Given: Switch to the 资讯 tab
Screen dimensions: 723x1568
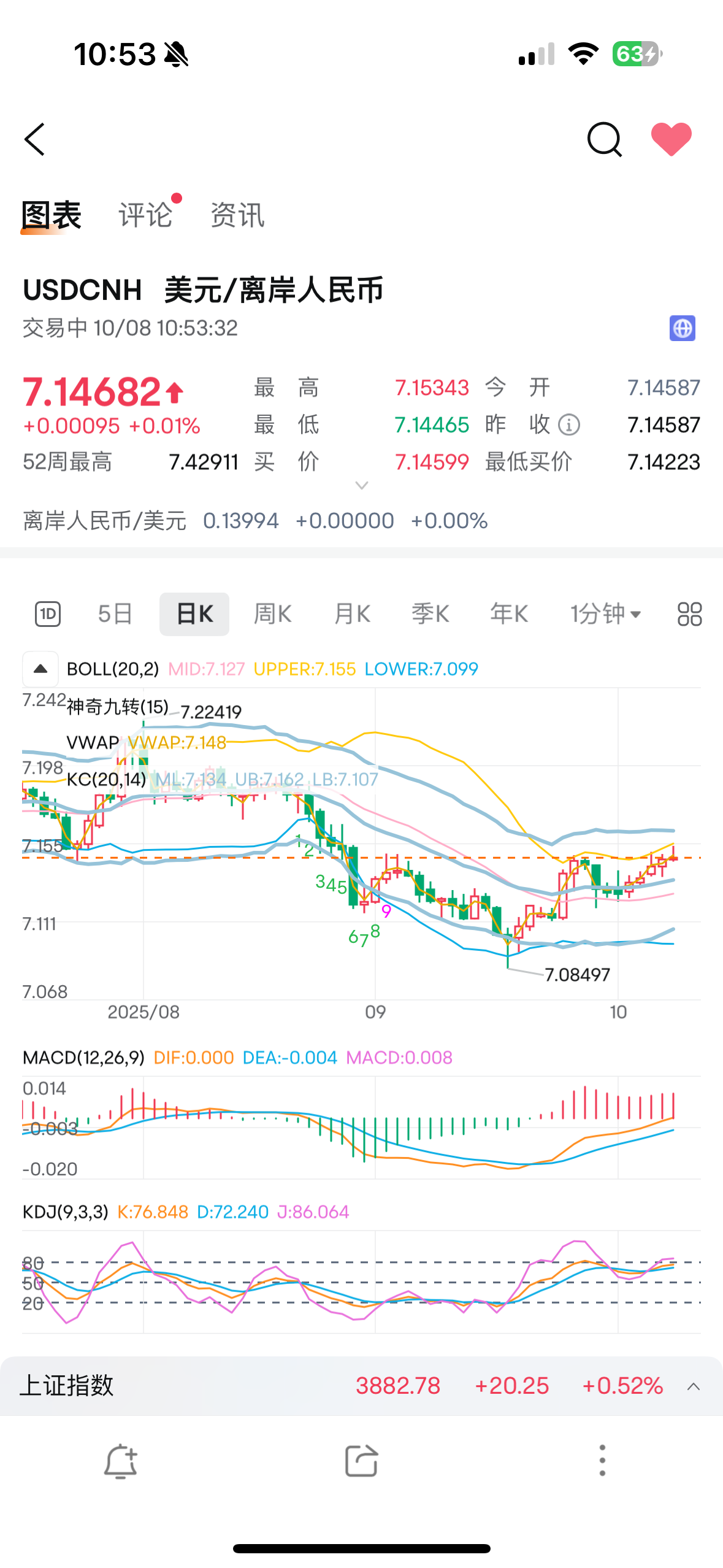Looking at the screenshot, I should [x=237, y=215].
